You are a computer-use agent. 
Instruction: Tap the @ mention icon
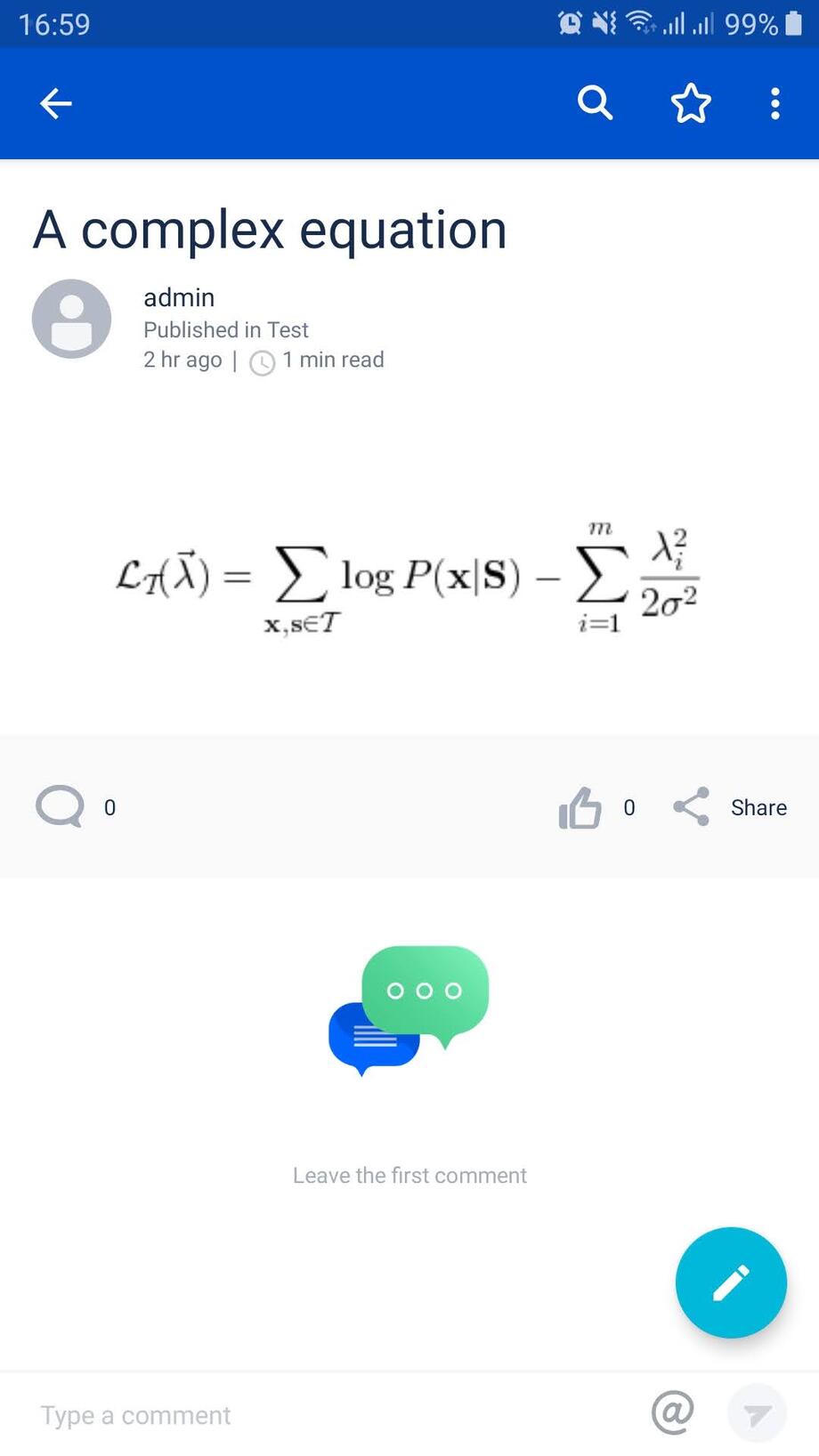point(672,1412)
